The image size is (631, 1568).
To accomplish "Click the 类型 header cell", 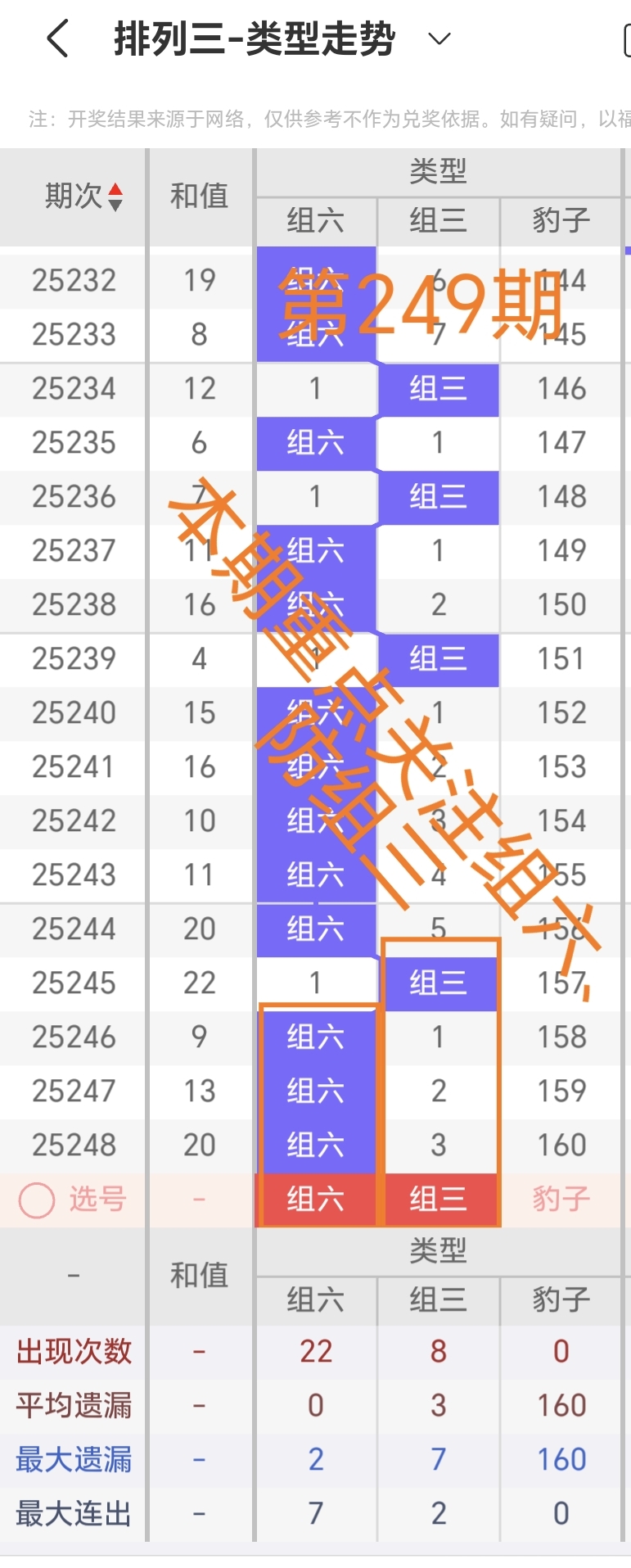I will pyautogui.click(x=439, y=172).
